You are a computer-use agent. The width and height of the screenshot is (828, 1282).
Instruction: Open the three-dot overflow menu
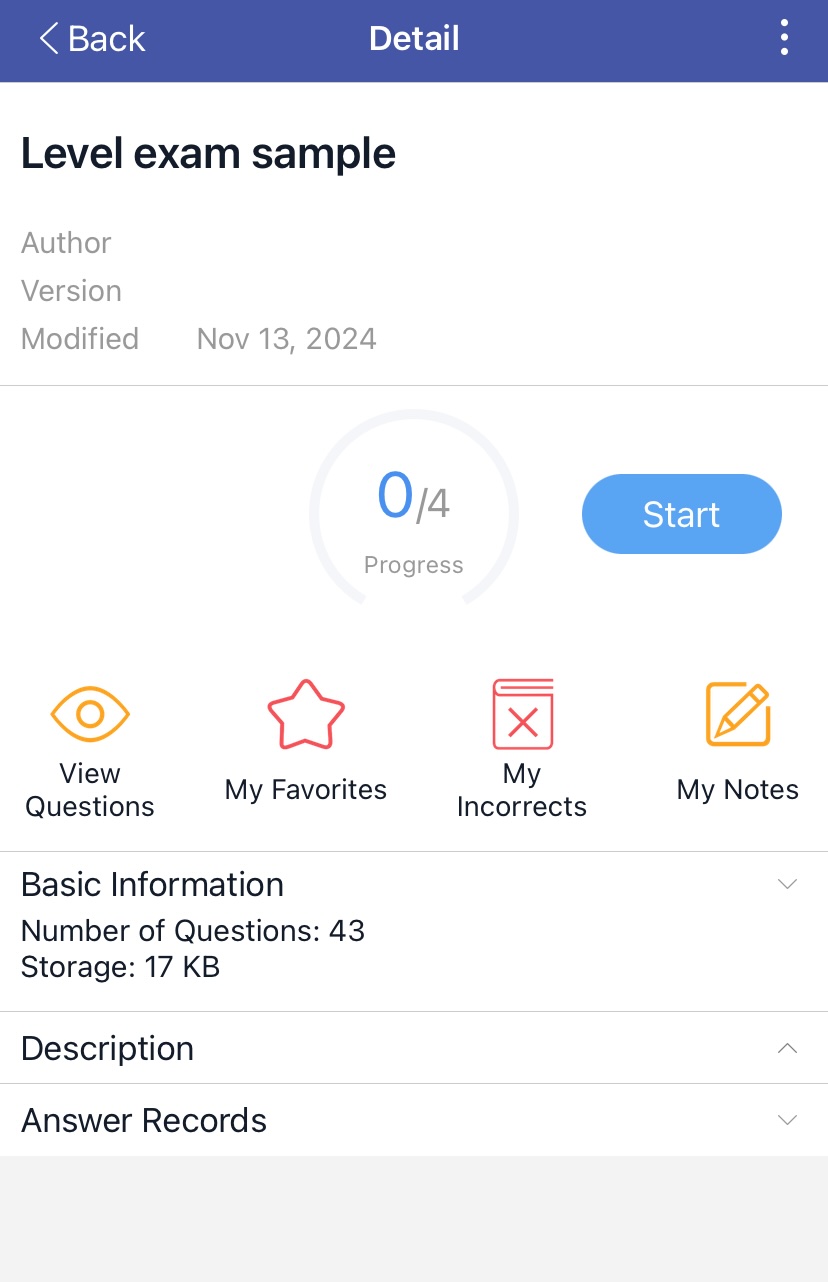tap(784, 39)
